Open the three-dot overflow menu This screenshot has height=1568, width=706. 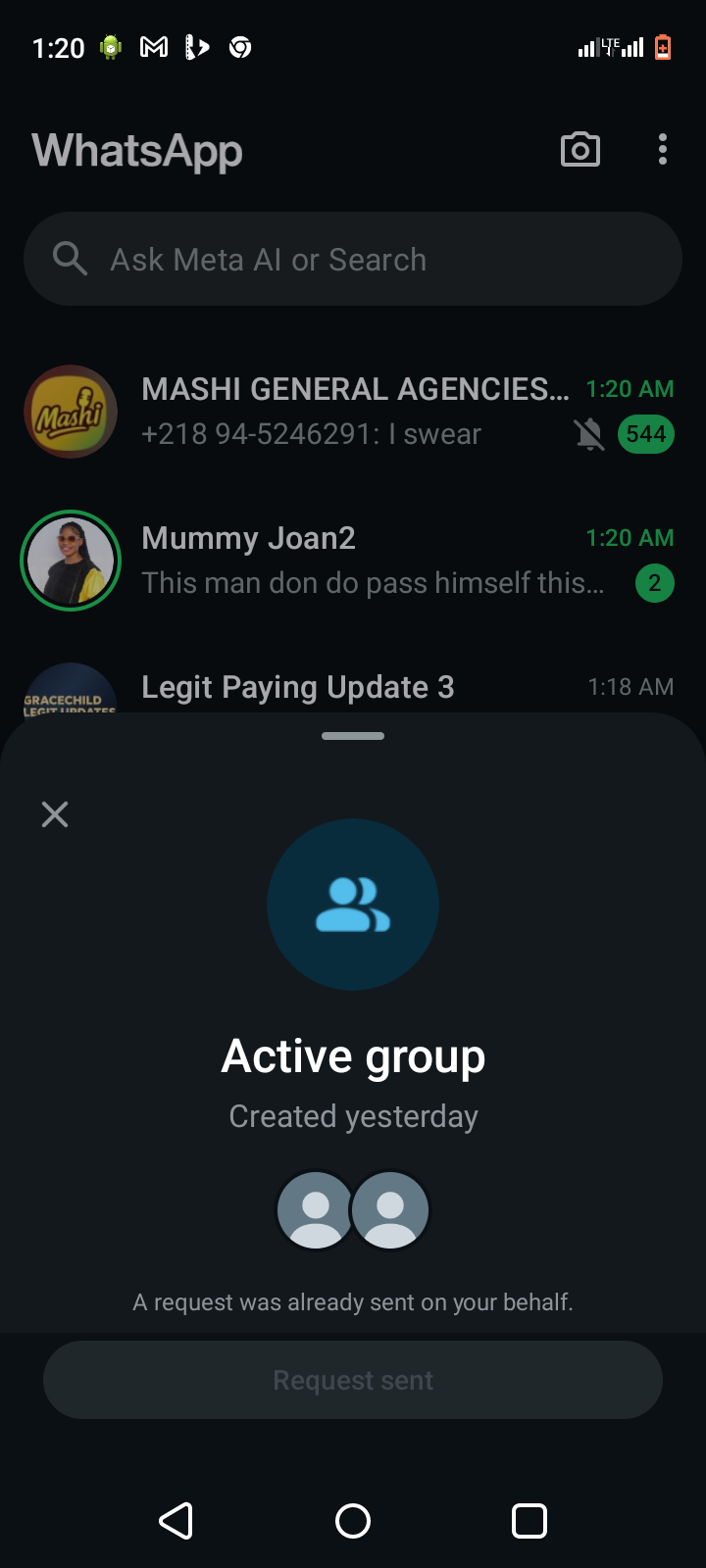click(663, 150)
